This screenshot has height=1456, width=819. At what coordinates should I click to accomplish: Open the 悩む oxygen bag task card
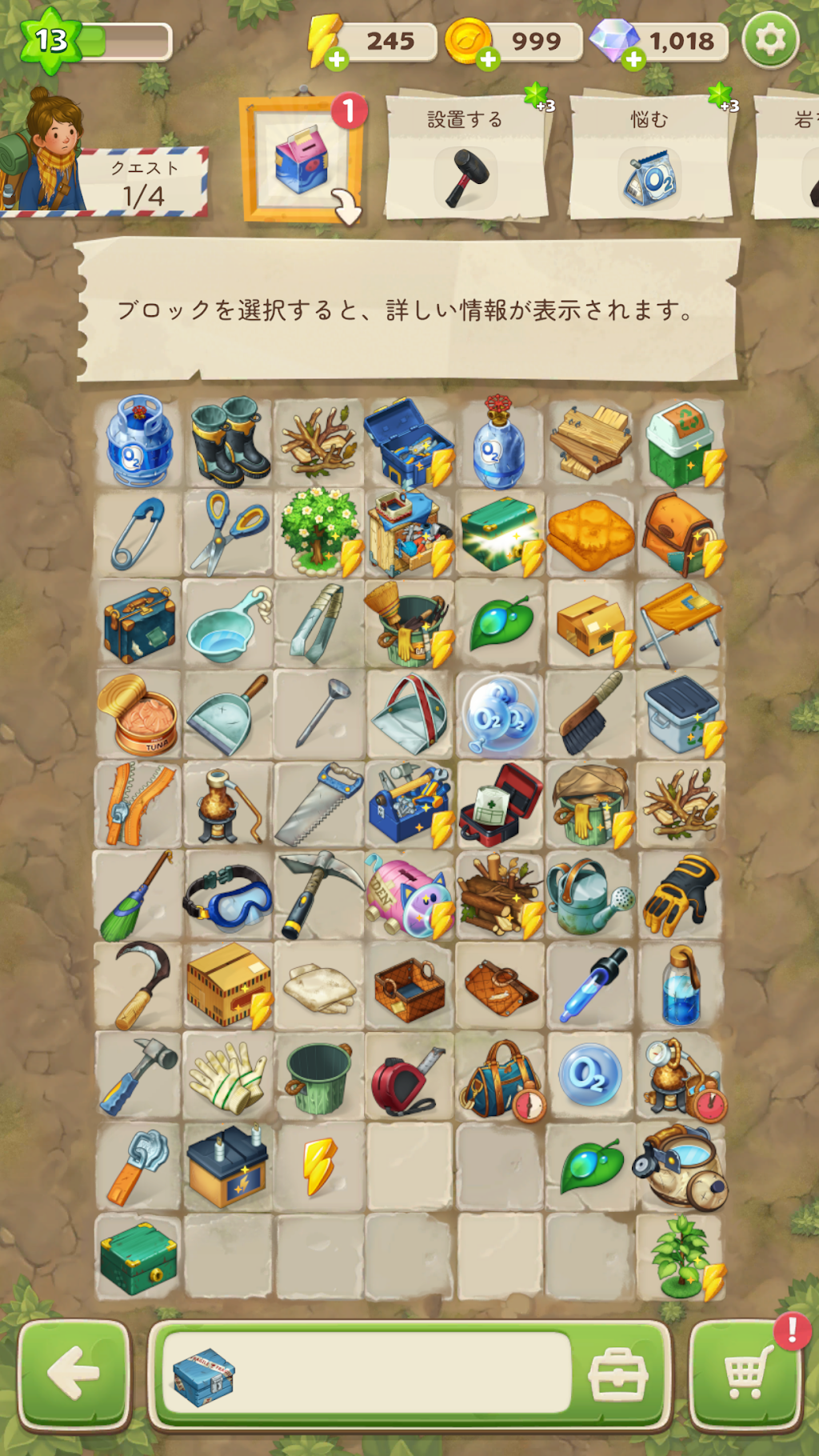pos(650,155)
